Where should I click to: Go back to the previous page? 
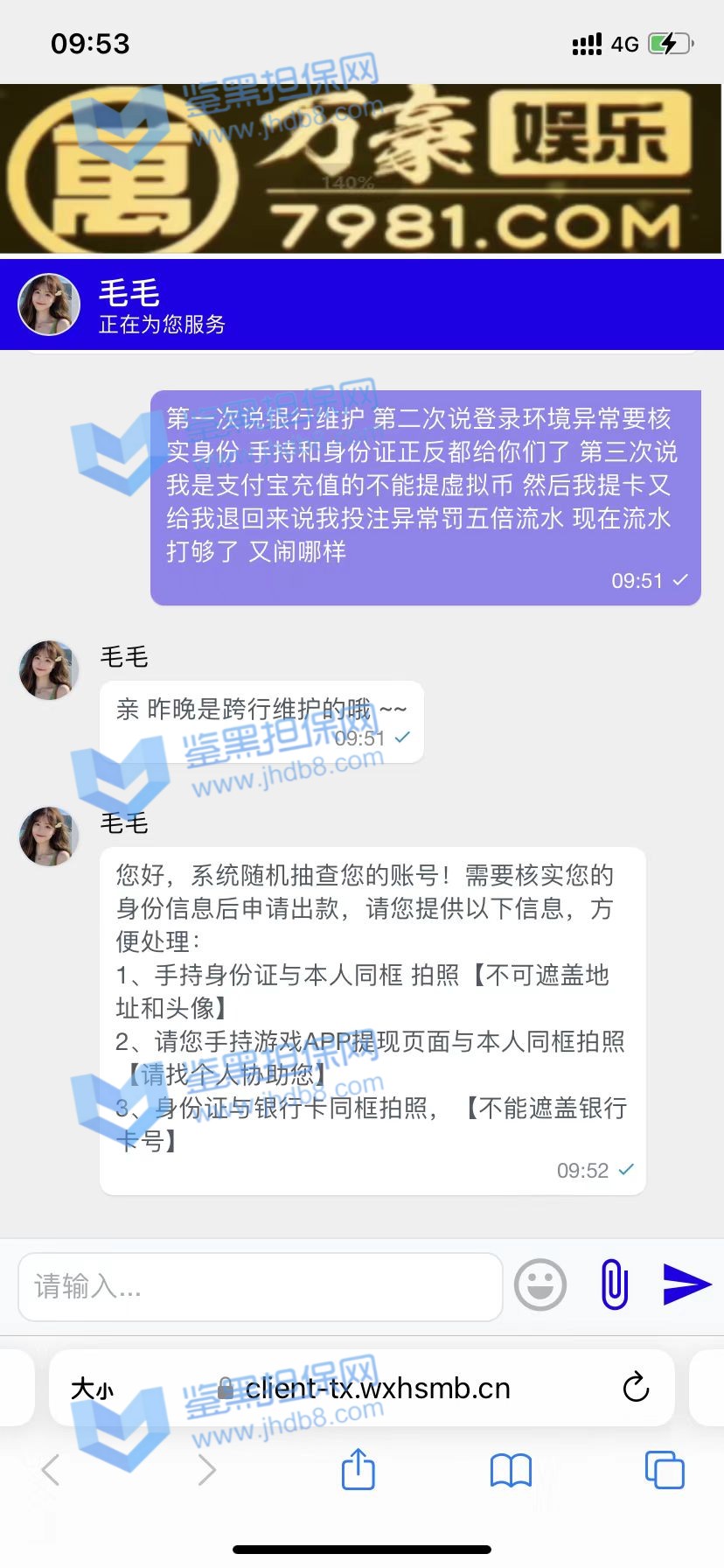point(51,1470)
